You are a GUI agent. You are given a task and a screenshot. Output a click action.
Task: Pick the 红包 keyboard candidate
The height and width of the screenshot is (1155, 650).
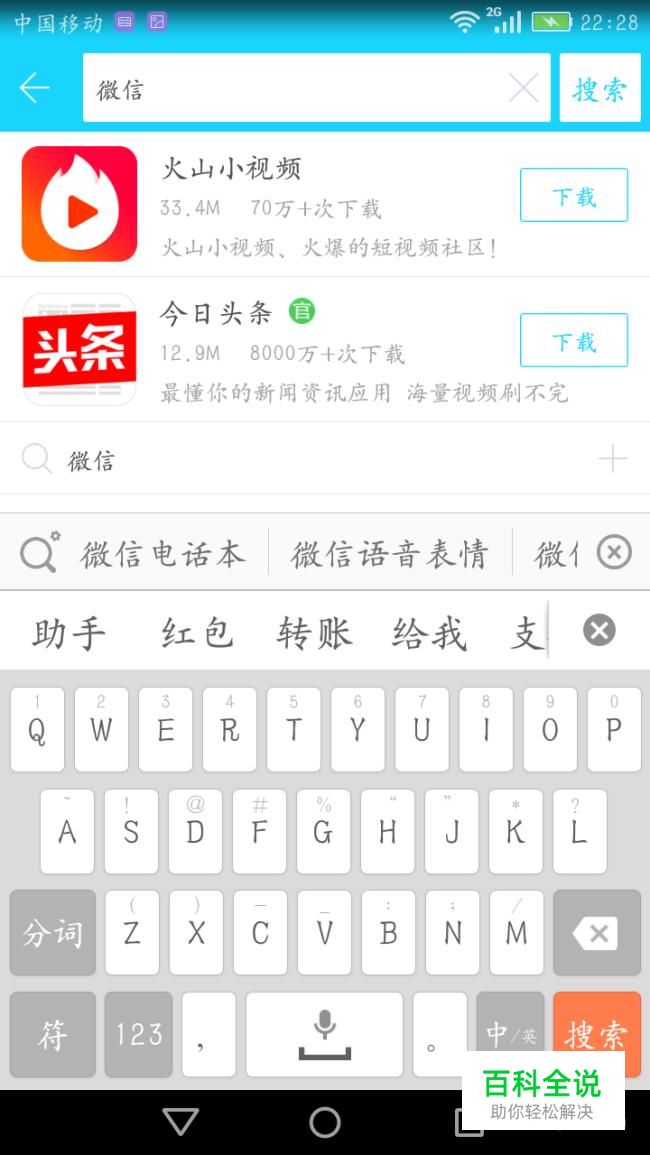[197, 633]
